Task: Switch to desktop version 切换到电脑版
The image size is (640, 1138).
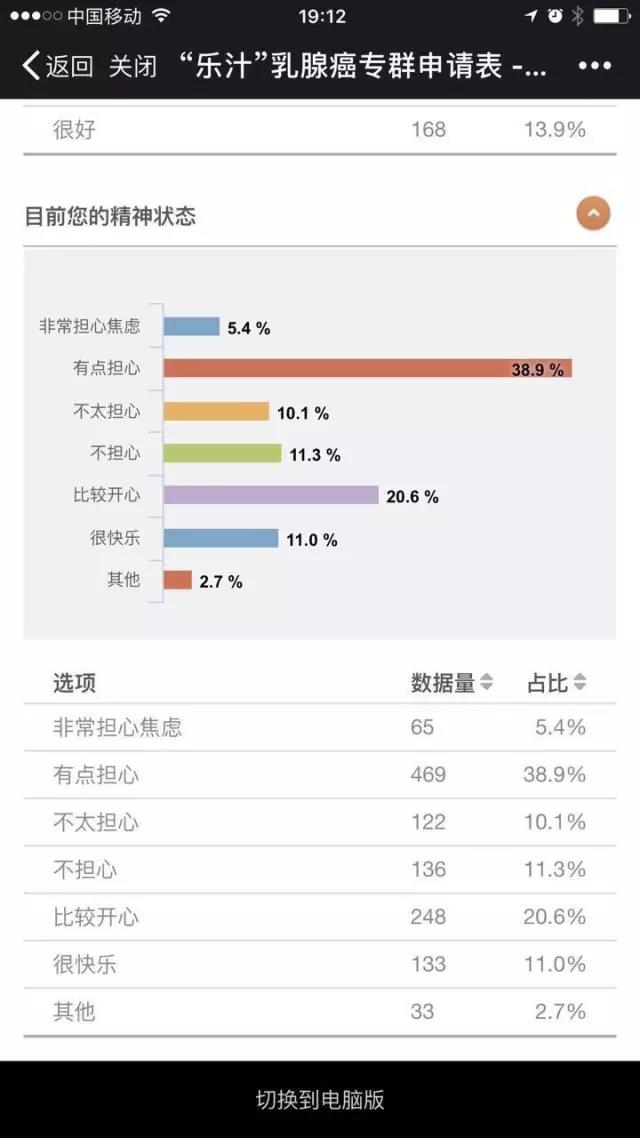Action: pyautogui.click(x=320, y=1100)
